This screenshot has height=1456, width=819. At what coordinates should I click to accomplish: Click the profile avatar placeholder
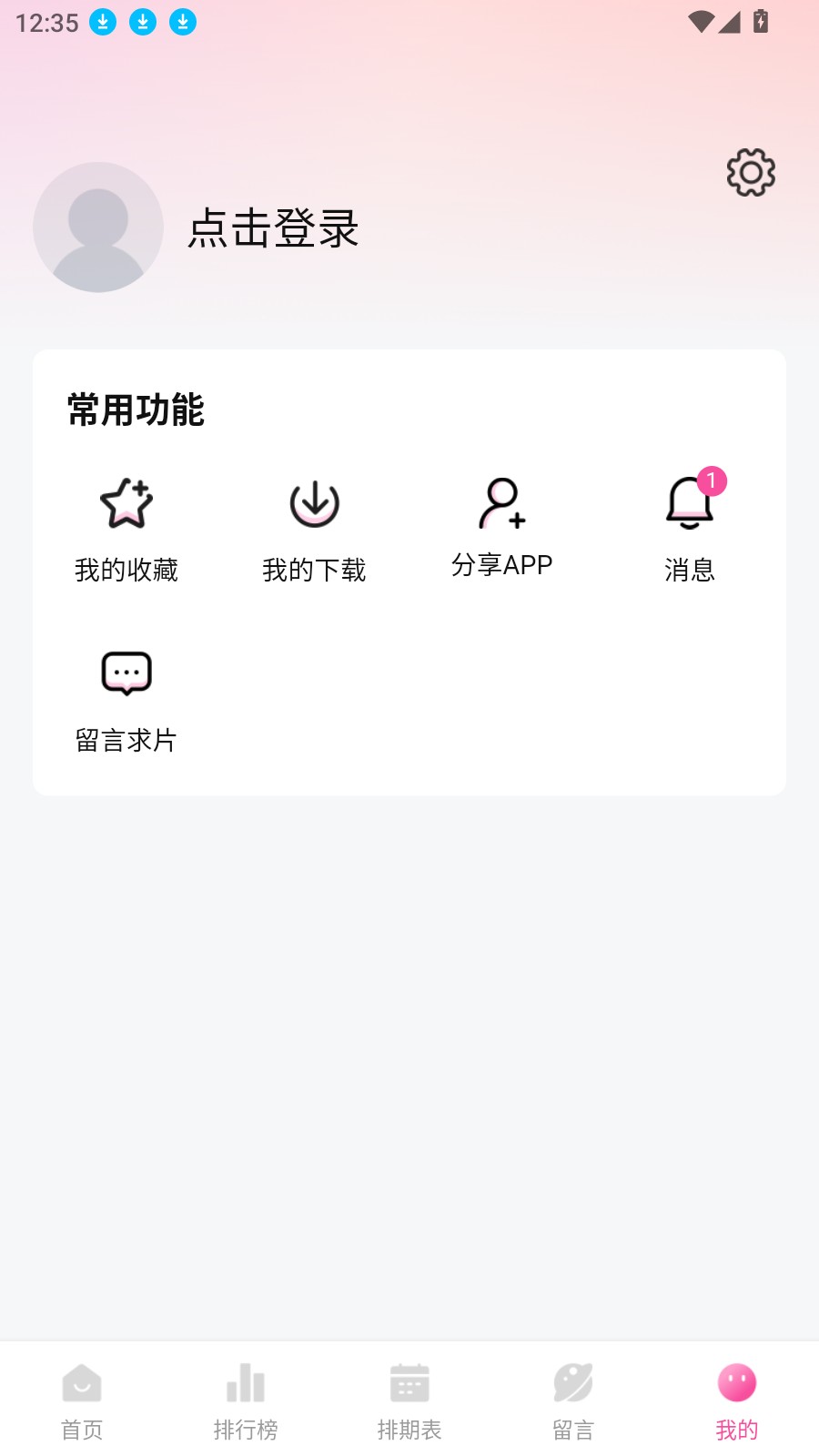(x=98, y=227)
